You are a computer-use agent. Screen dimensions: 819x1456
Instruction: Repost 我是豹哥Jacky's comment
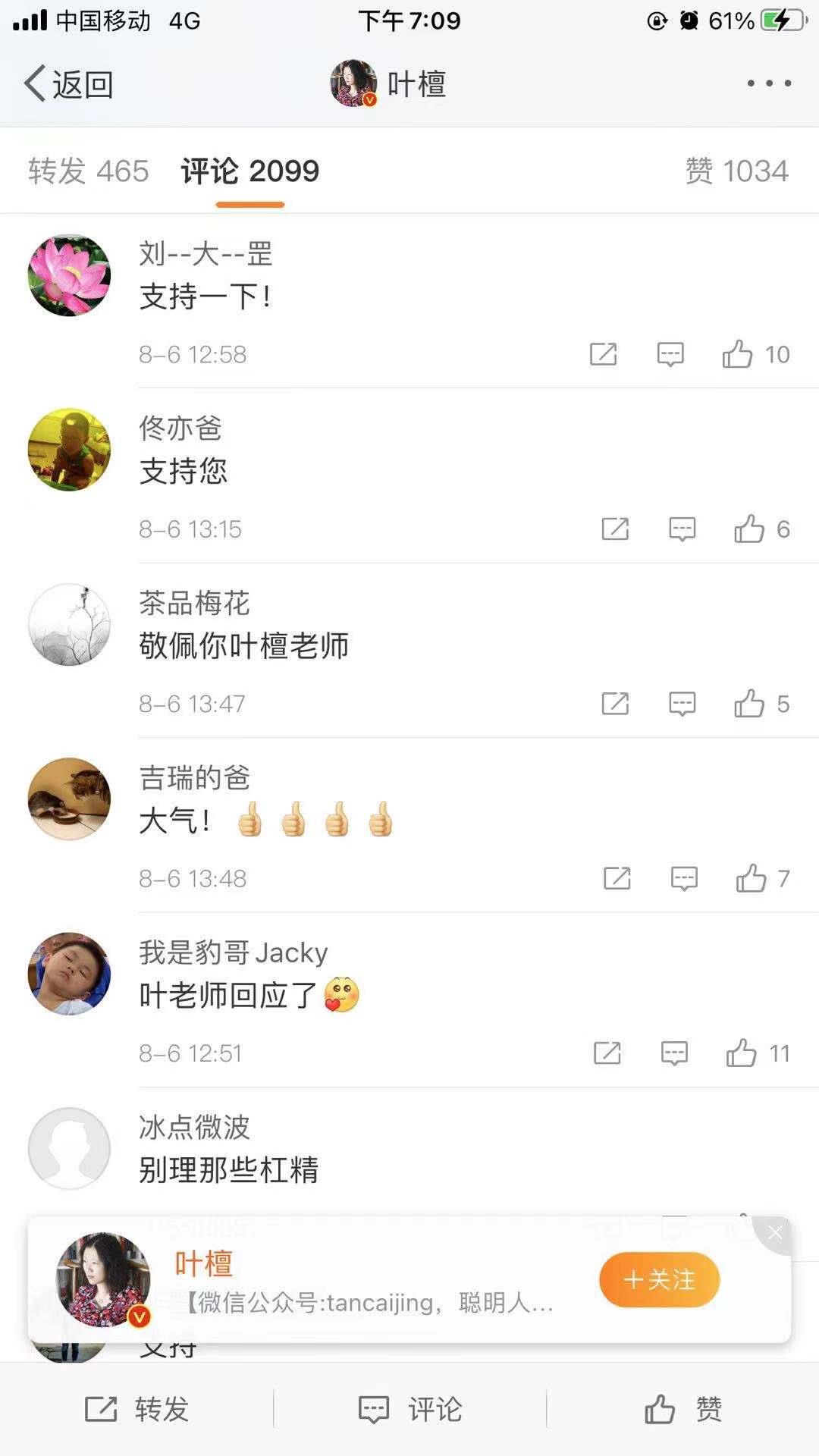(607, 1053)
